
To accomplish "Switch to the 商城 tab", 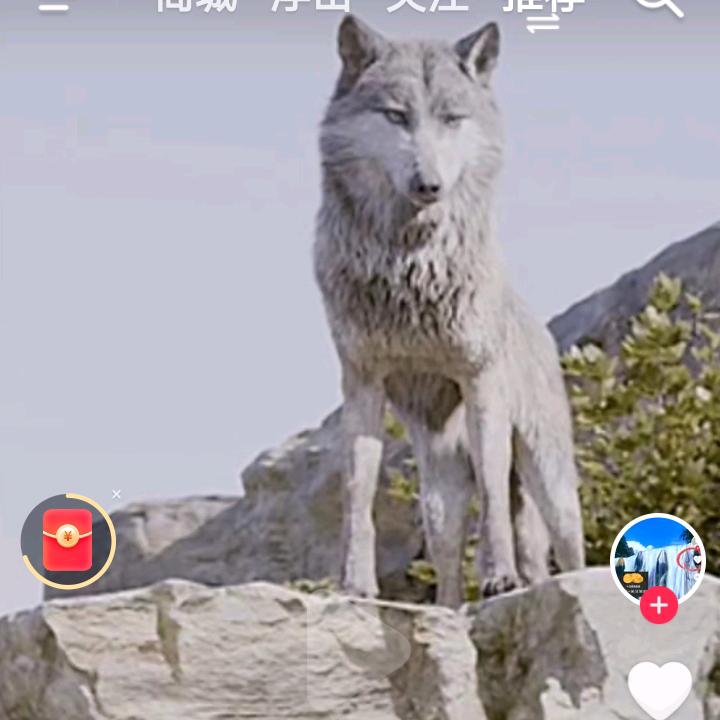I will click(x=196, y=5).
